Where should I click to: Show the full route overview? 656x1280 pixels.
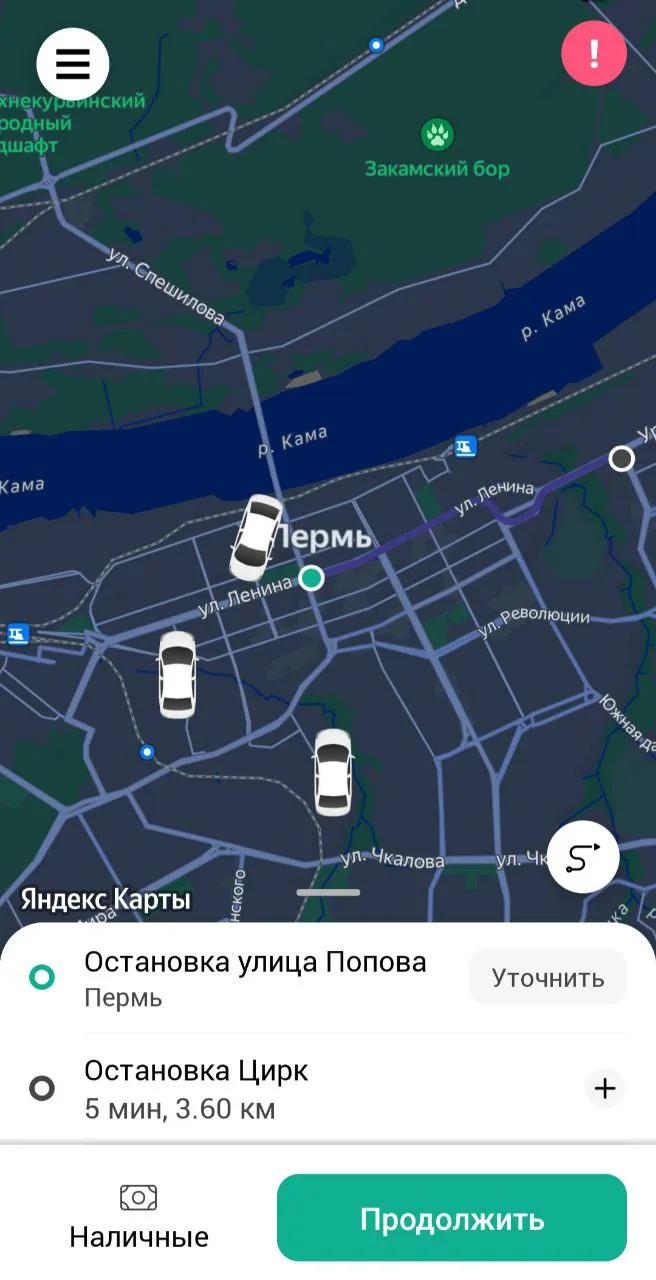[583, 857]
